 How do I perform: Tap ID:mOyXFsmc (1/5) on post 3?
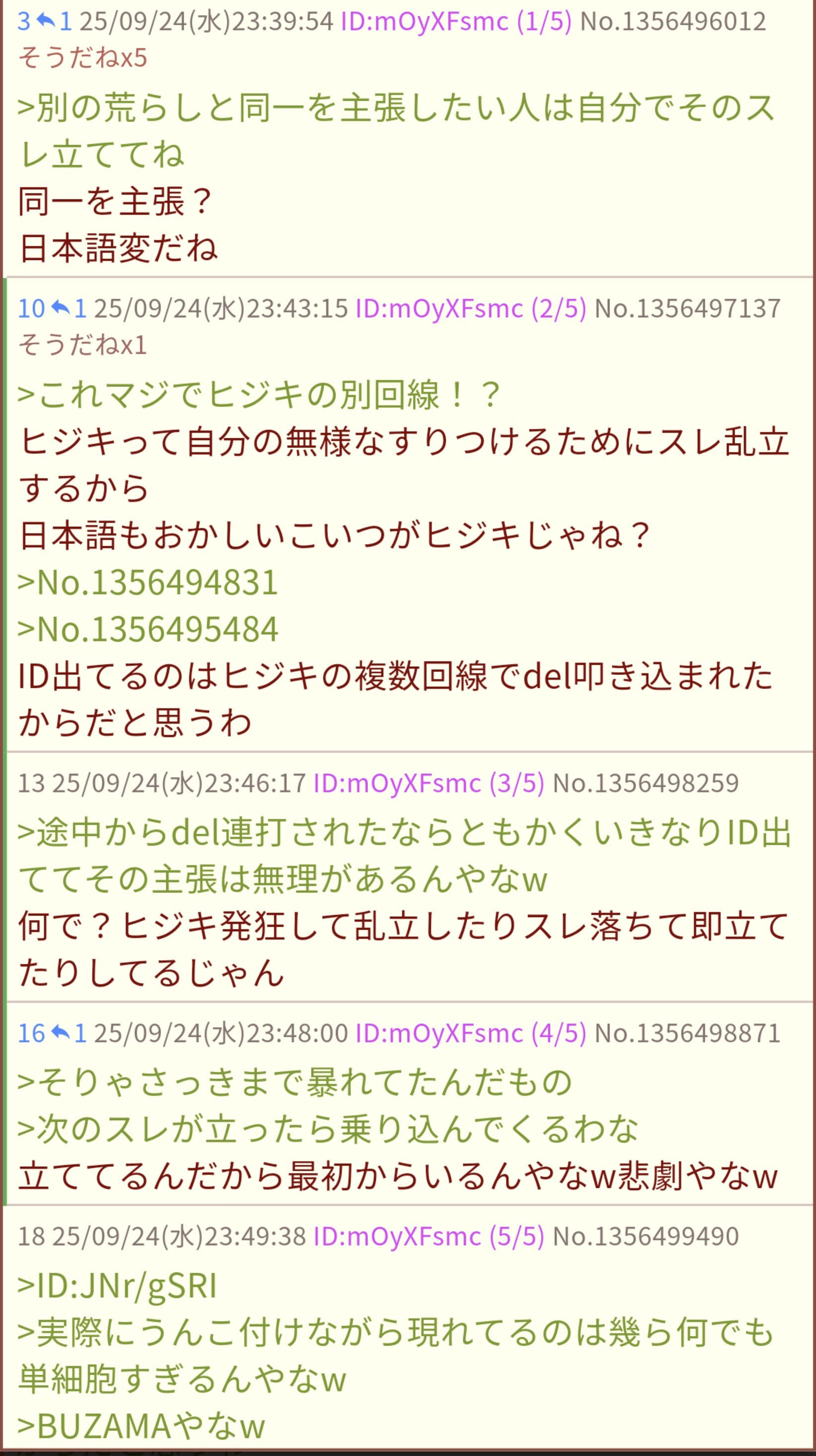tap(456, 21)
